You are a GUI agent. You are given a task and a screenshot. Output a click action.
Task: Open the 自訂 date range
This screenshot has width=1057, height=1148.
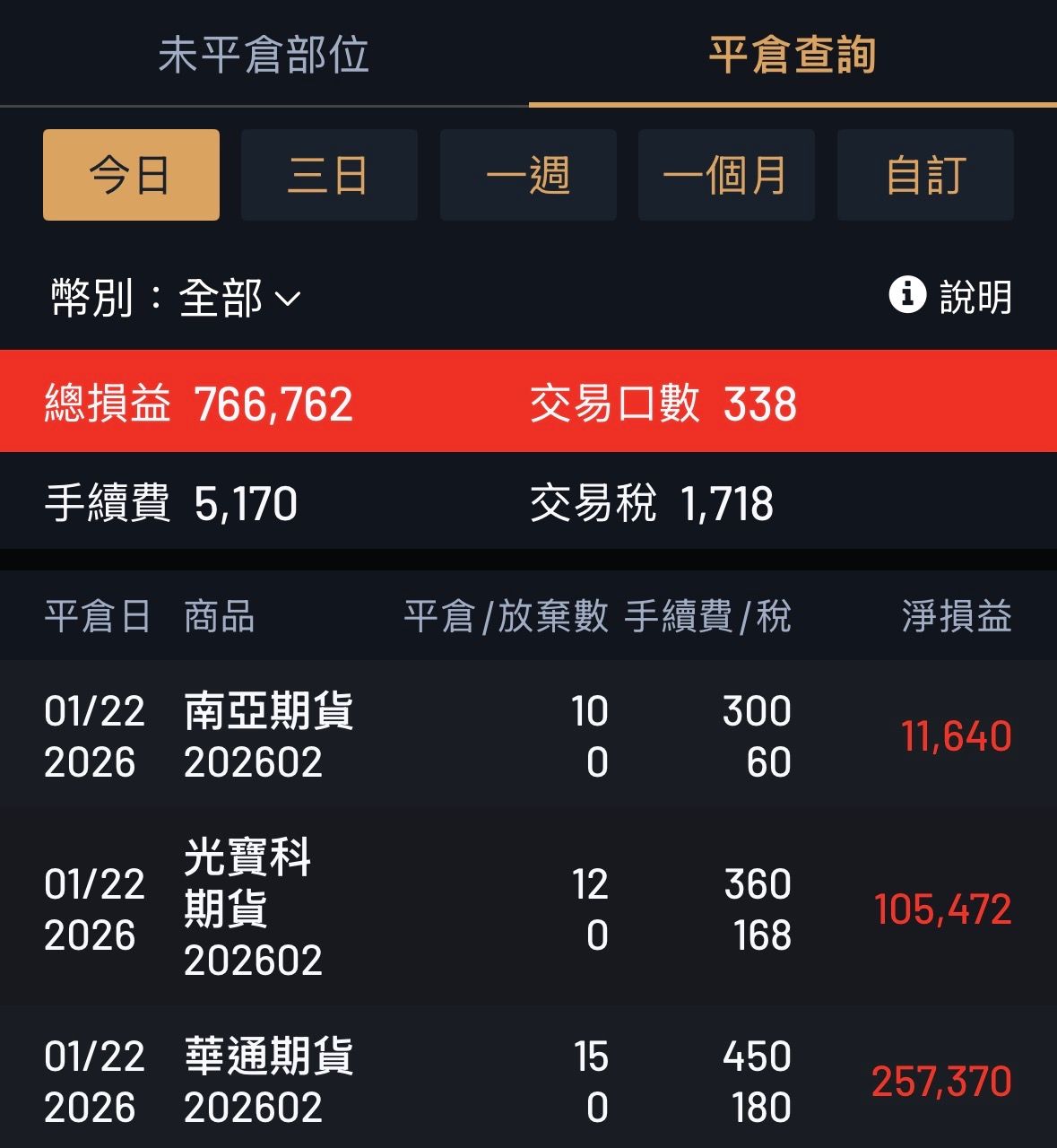925,175
